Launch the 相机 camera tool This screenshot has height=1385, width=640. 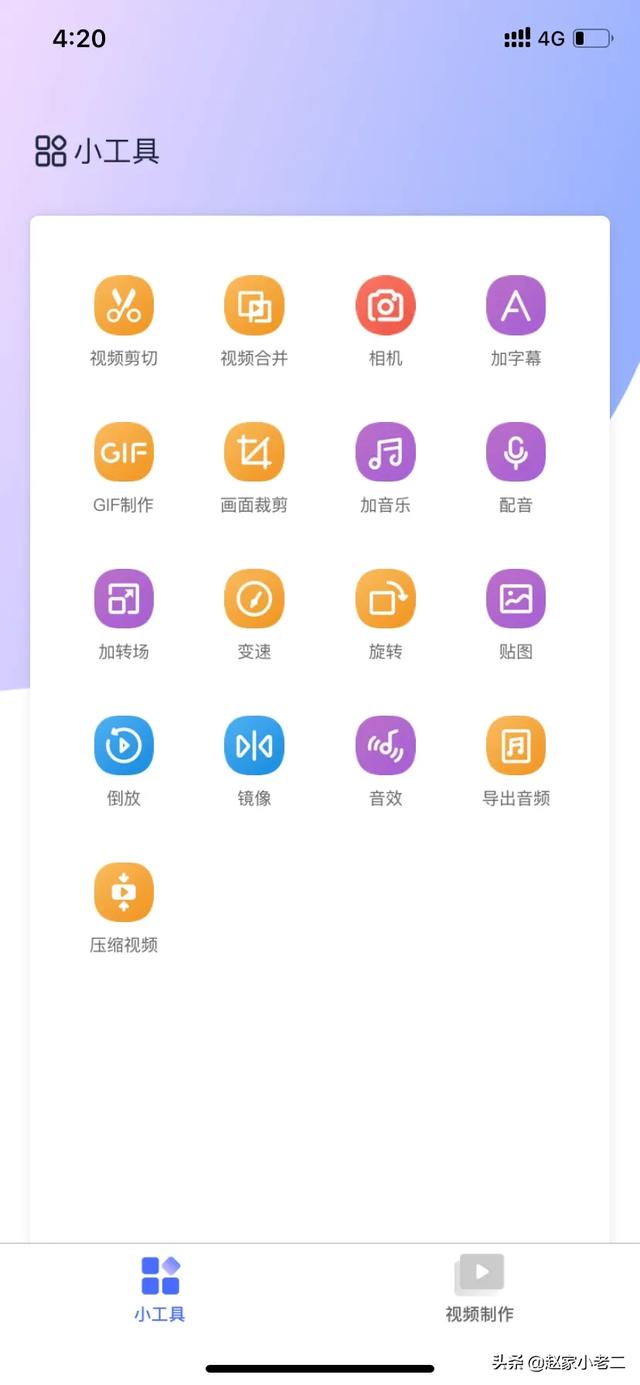[x=385, y=306]
